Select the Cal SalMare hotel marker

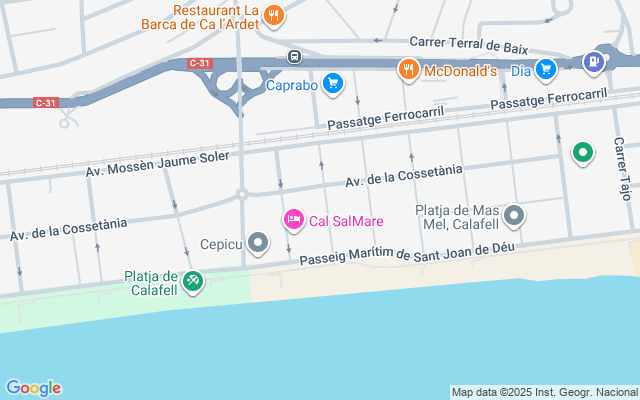[x=294, y=219]
